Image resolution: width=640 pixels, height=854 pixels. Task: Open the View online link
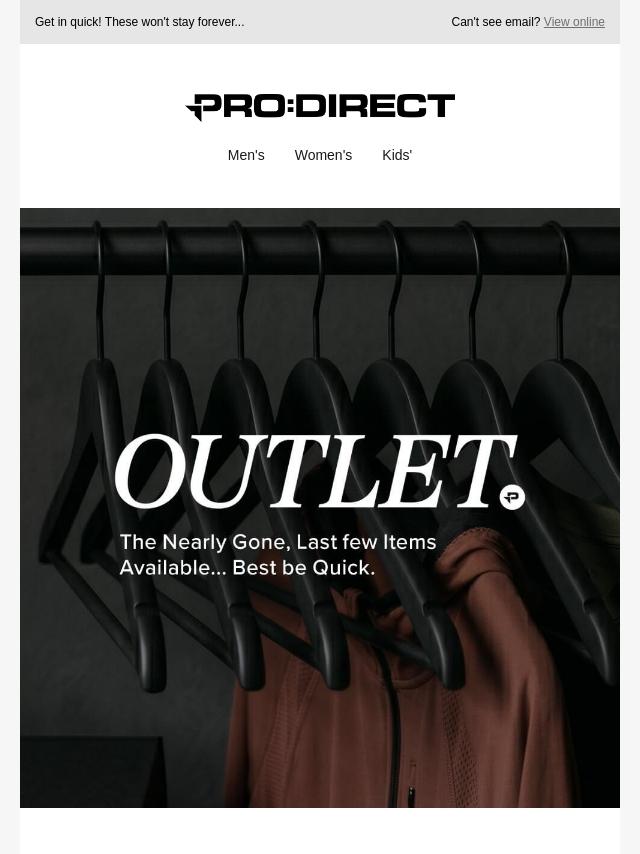click(x=573, y=22)
